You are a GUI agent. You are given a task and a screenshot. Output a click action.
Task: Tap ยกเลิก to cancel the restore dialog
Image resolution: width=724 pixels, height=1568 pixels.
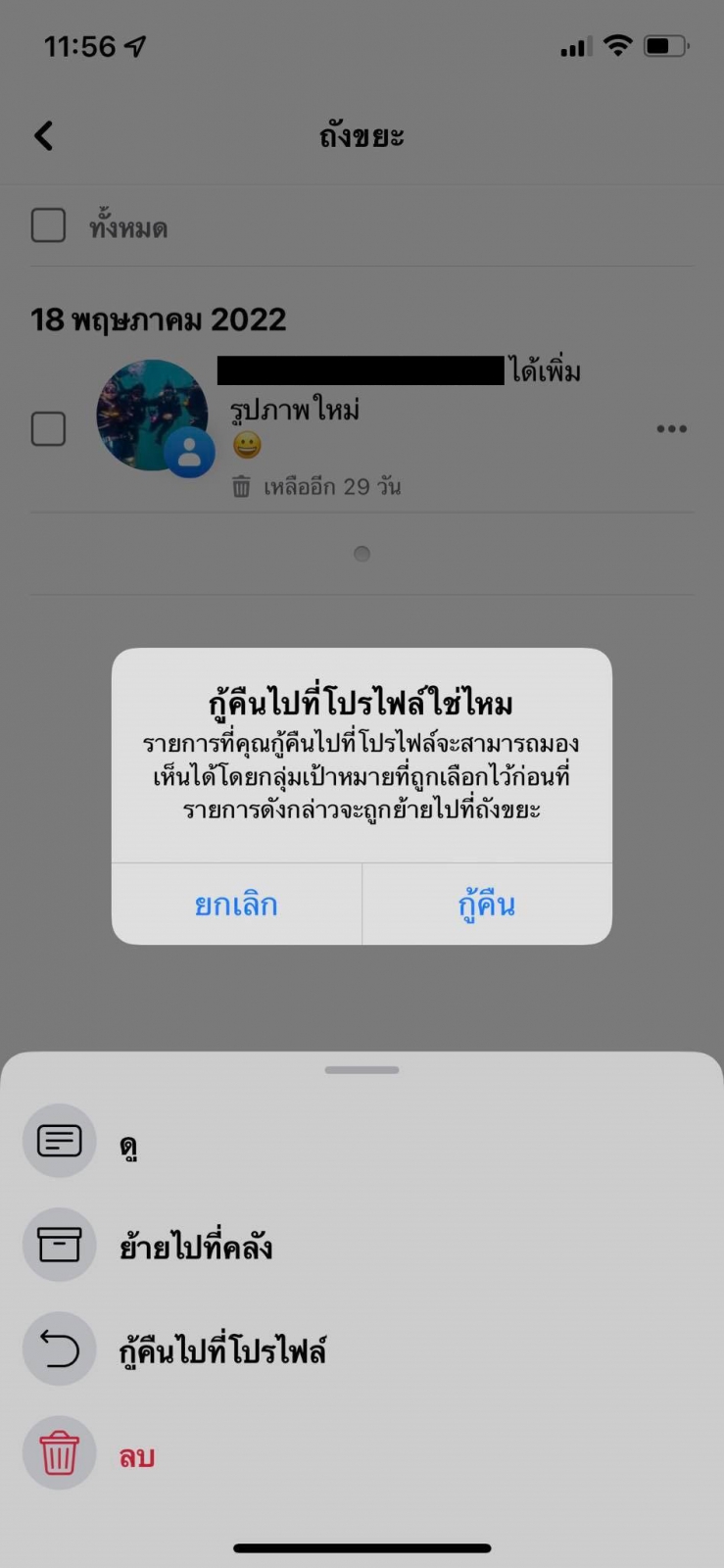(236, 905)
